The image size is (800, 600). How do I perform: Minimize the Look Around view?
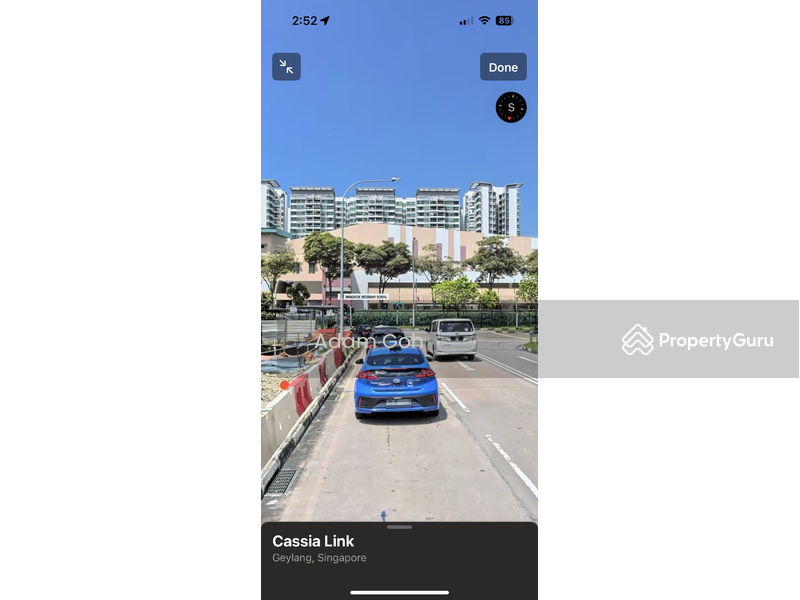[x=286, y=67]
